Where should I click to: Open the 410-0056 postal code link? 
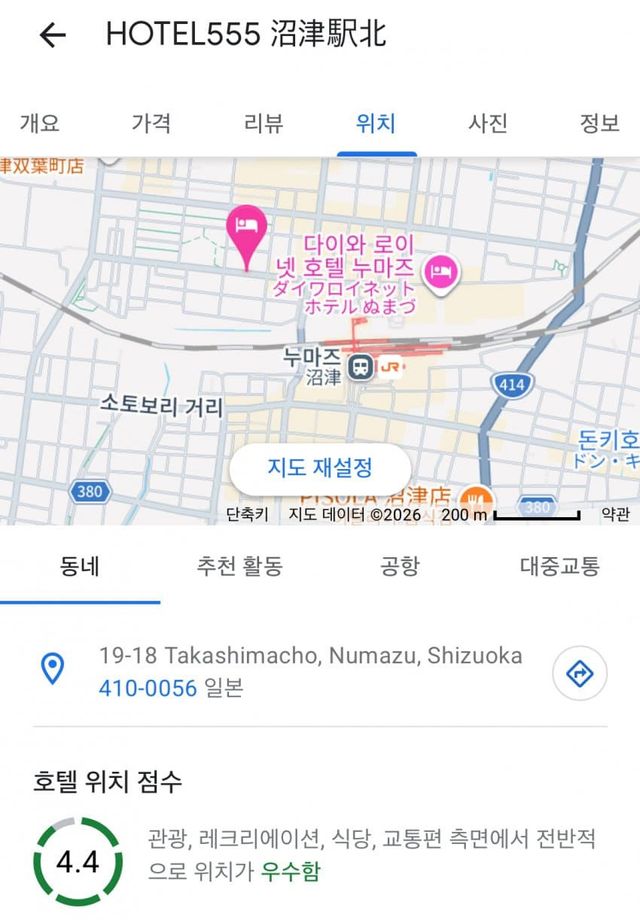(147, 688)
